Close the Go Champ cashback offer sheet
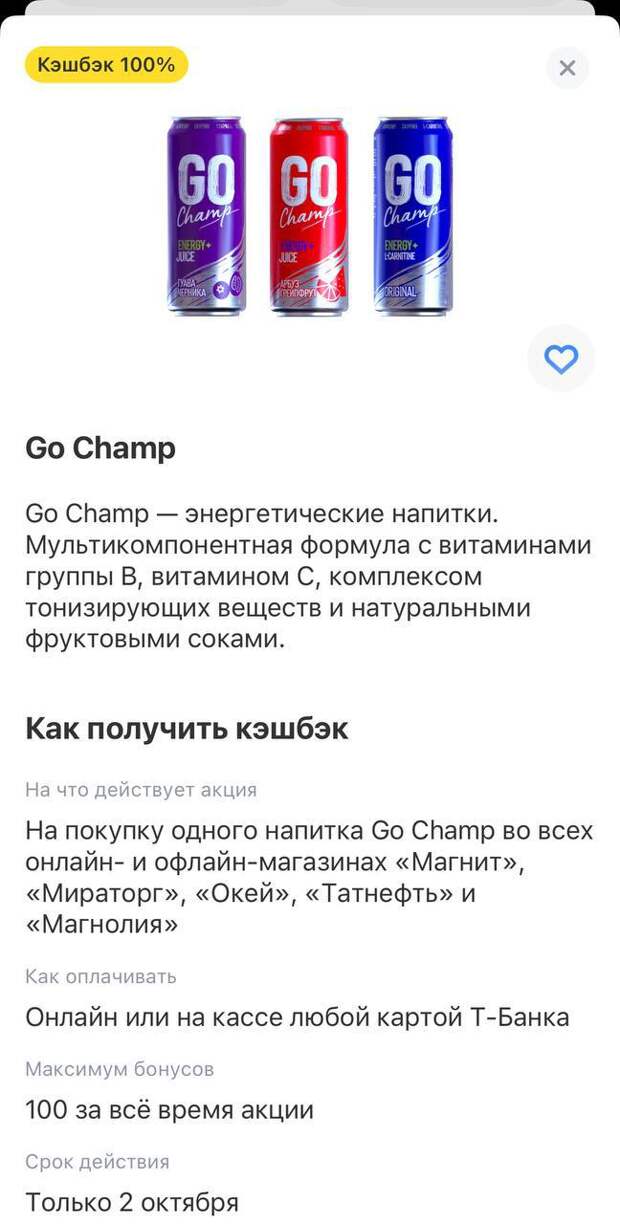 click(567, 68)
